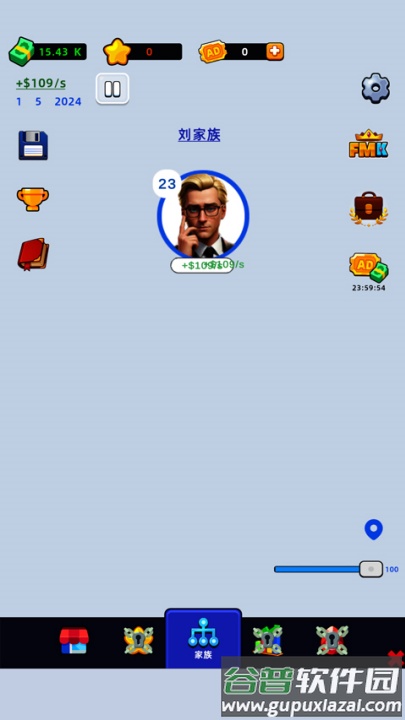The width and height of the screenshot is (405, 720).
Task: Tap the blue location pin
Action: pyautogui.click(x=373, y=529)
